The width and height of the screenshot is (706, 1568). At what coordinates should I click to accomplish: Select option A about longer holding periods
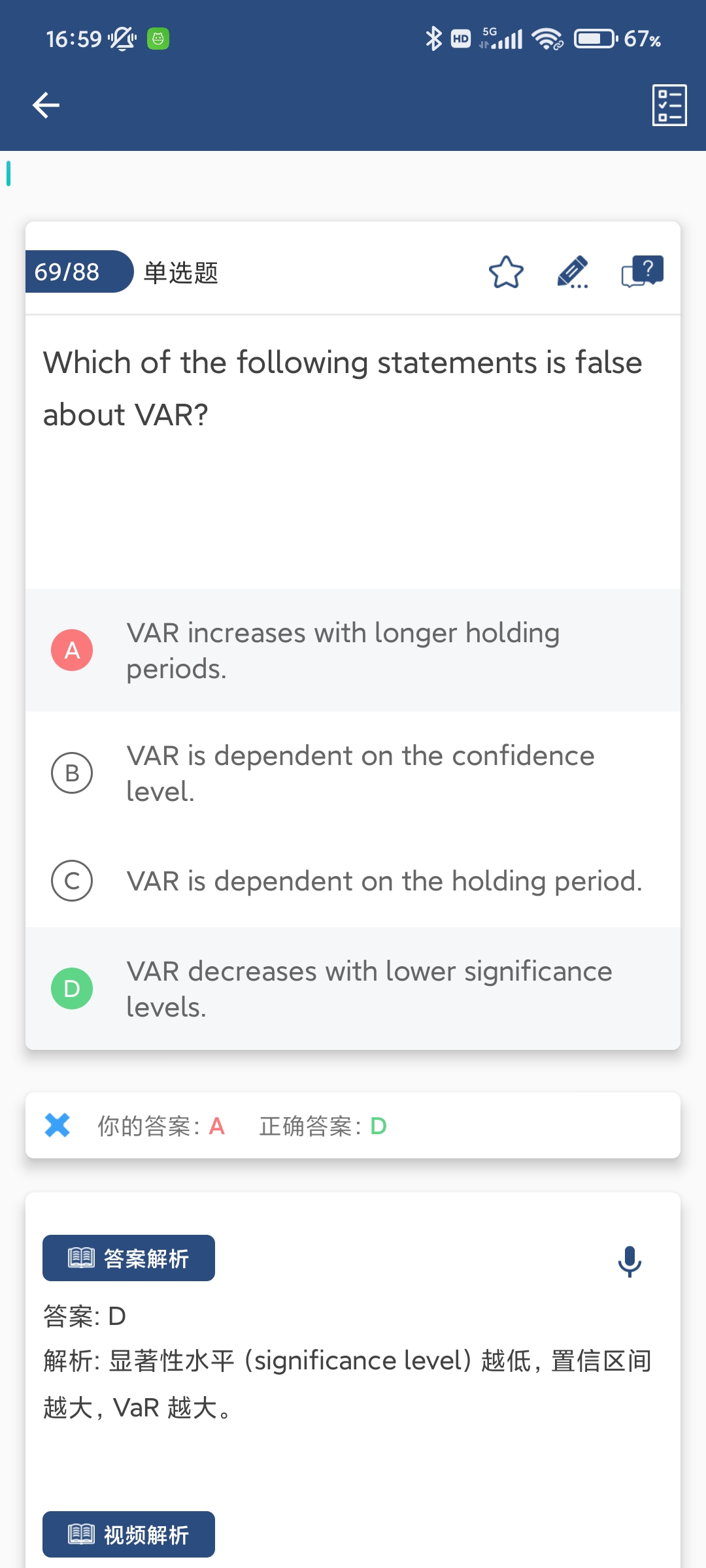click(x=353, y=650)
